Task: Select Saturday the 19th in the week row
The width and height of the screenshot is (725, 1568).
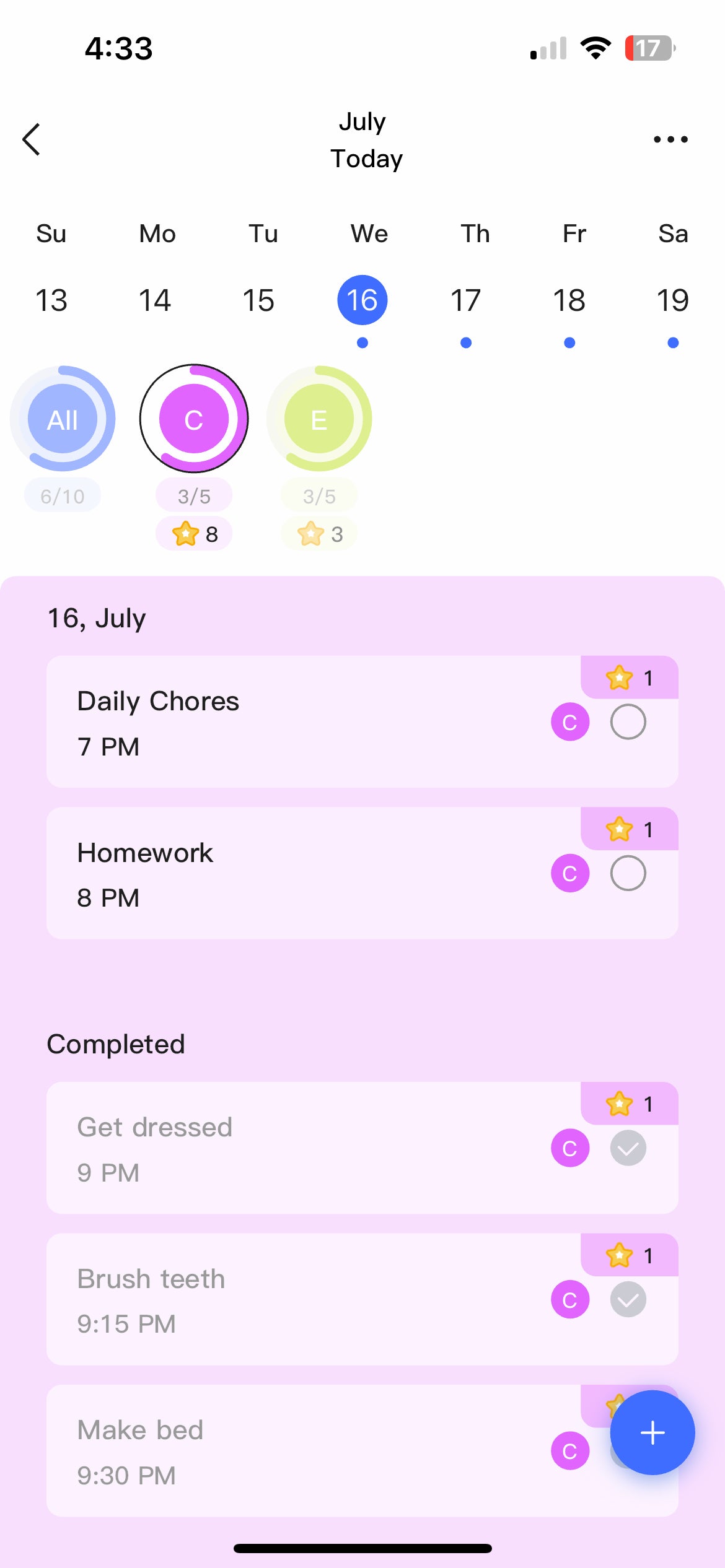Action: [x=673, y=300]
